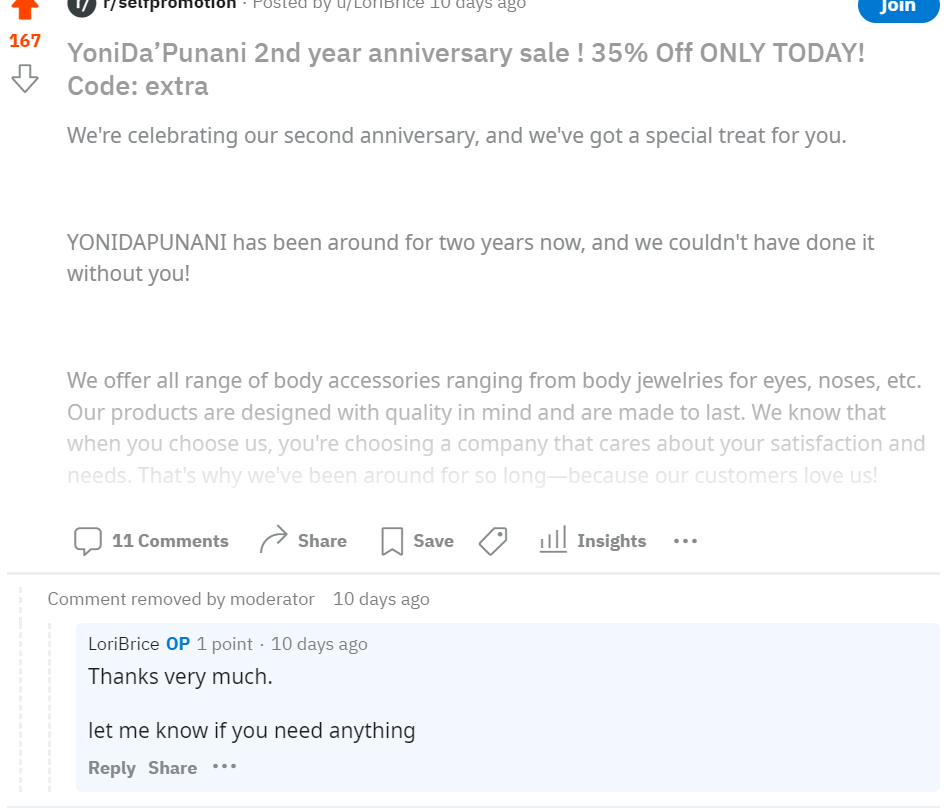Screen dimensions: 951x808
Task: Share the anniversary sale post
Action: 303,541
